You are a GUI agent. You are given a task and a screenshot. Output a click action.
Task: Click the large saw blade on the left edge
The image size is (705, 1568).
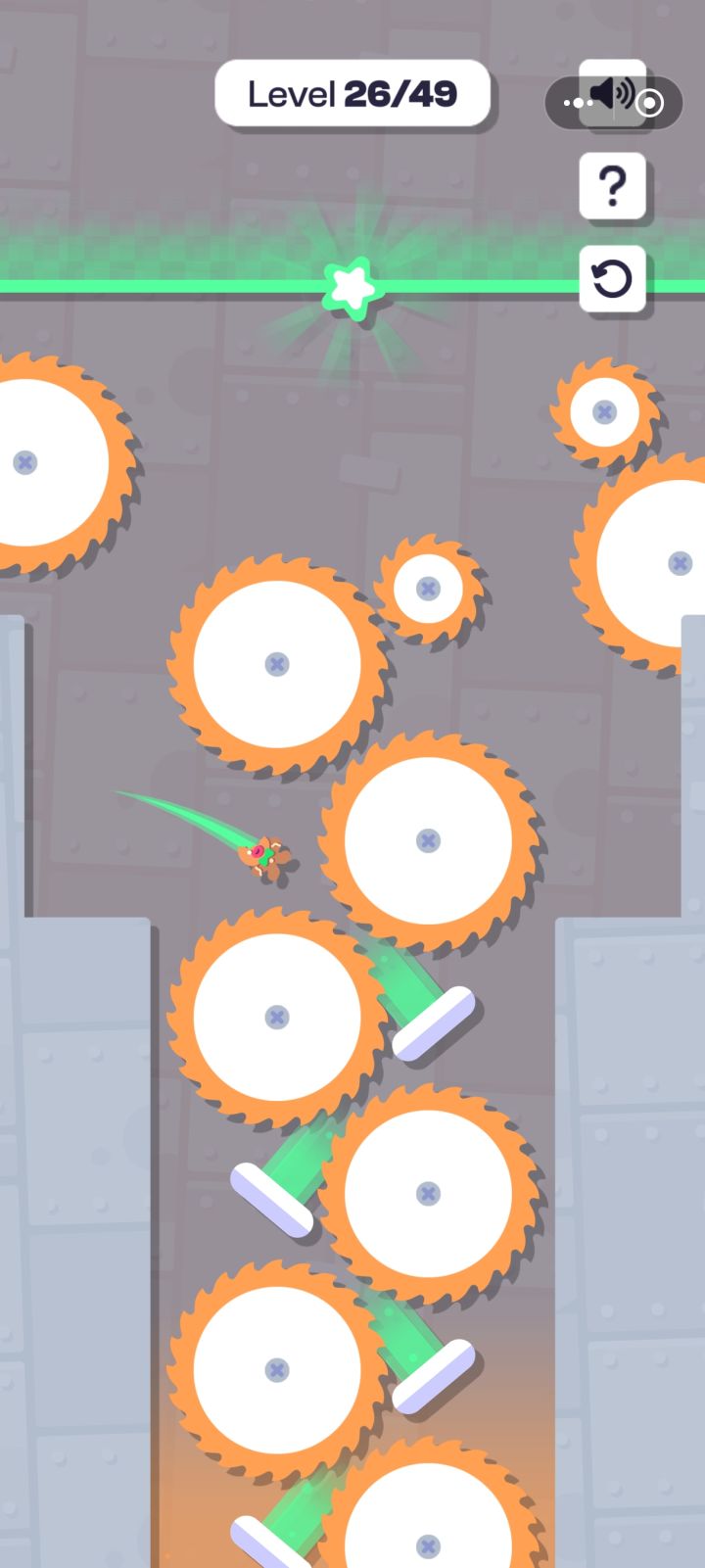tap(24, 462)
